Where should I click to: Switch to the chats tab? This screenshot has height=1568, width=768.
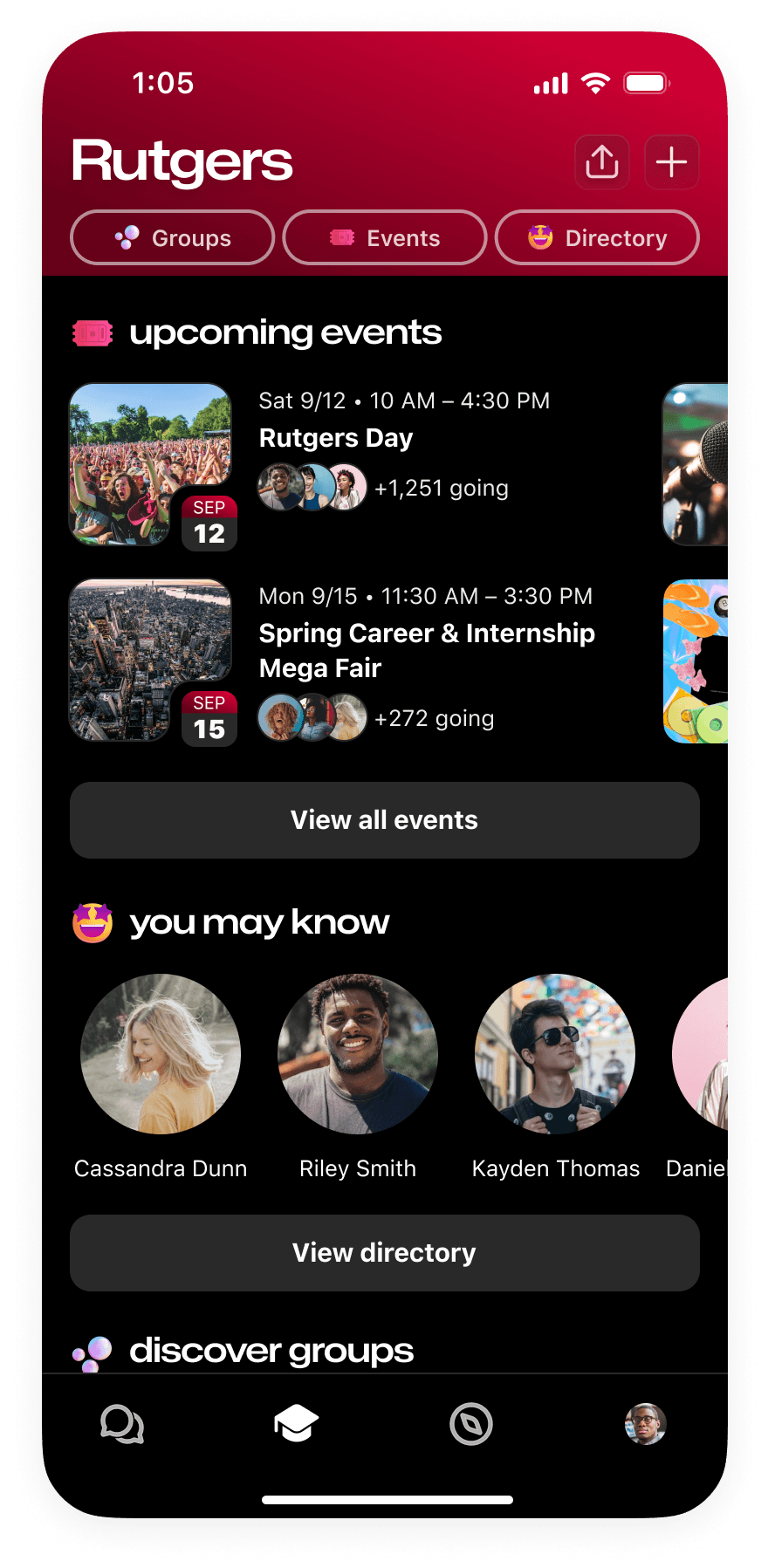coord(122,1424)
